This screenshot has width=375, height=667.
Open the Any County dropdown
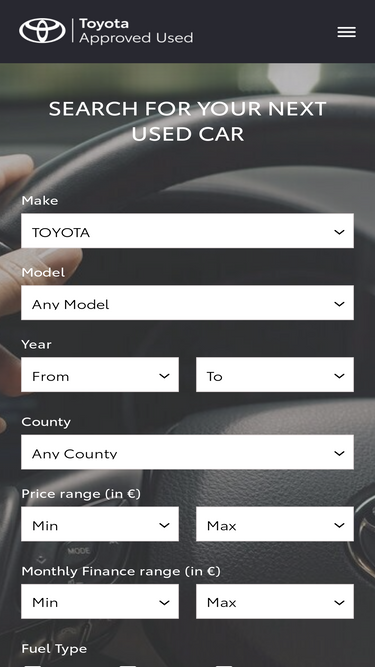[x=187, y=452]
